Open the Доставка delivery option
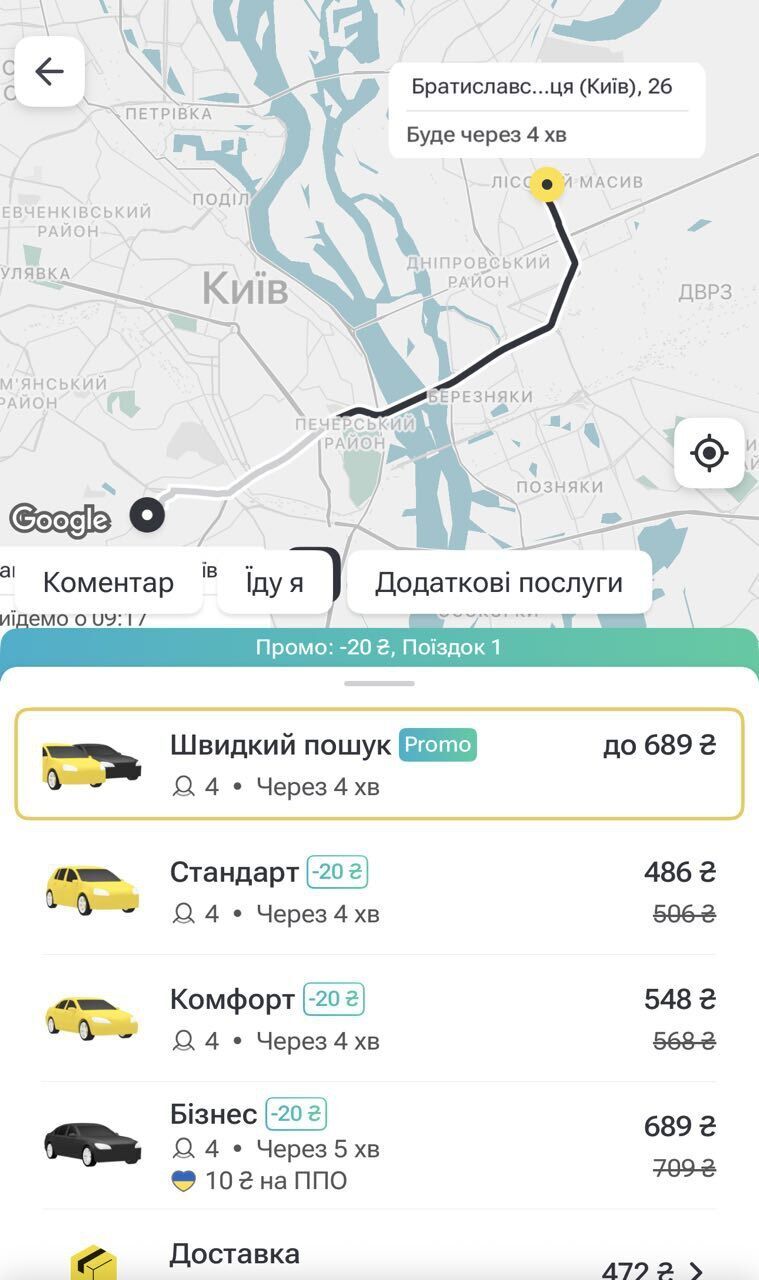This screenshot has width=759, height=1280. coord(379,1258)
